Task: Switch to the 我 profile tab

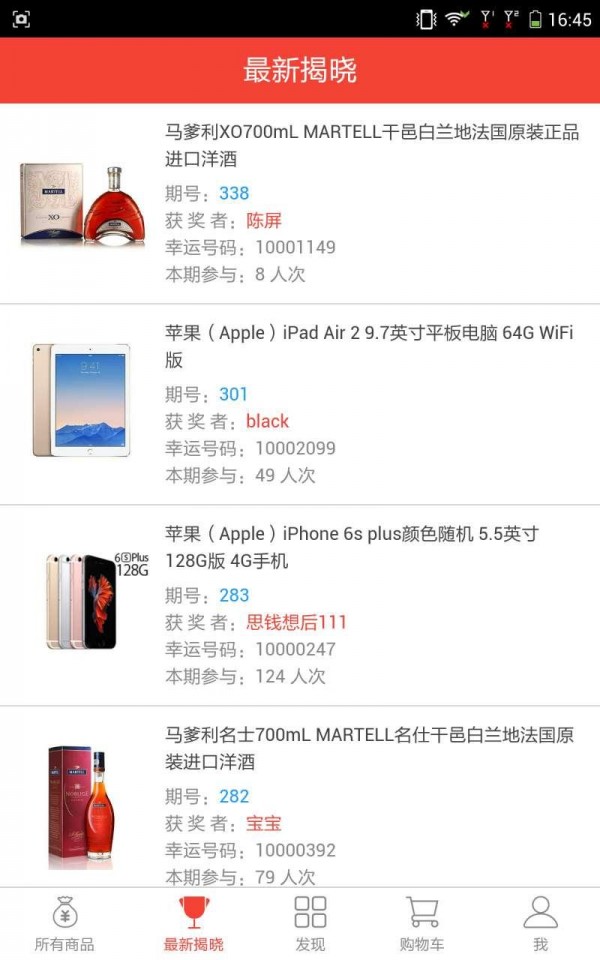Action: click(x=540, y=924)
